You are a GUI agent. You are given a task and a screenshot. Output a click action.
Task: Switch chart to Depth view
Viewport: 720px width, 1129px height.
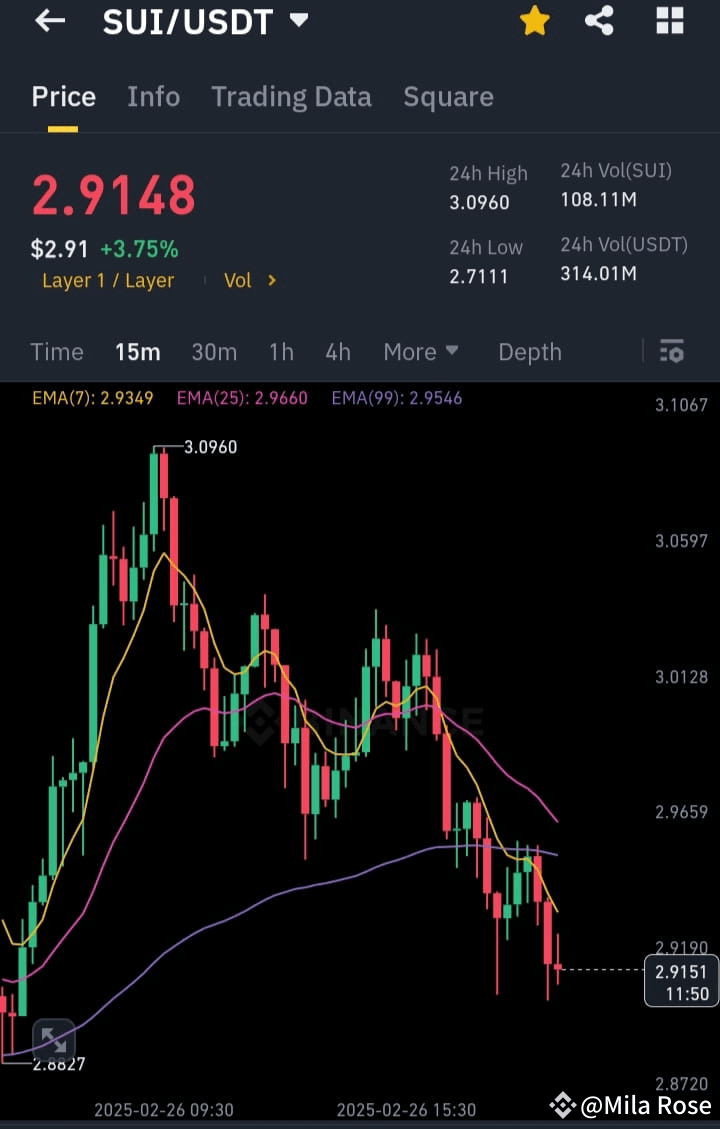coord(530,352)
